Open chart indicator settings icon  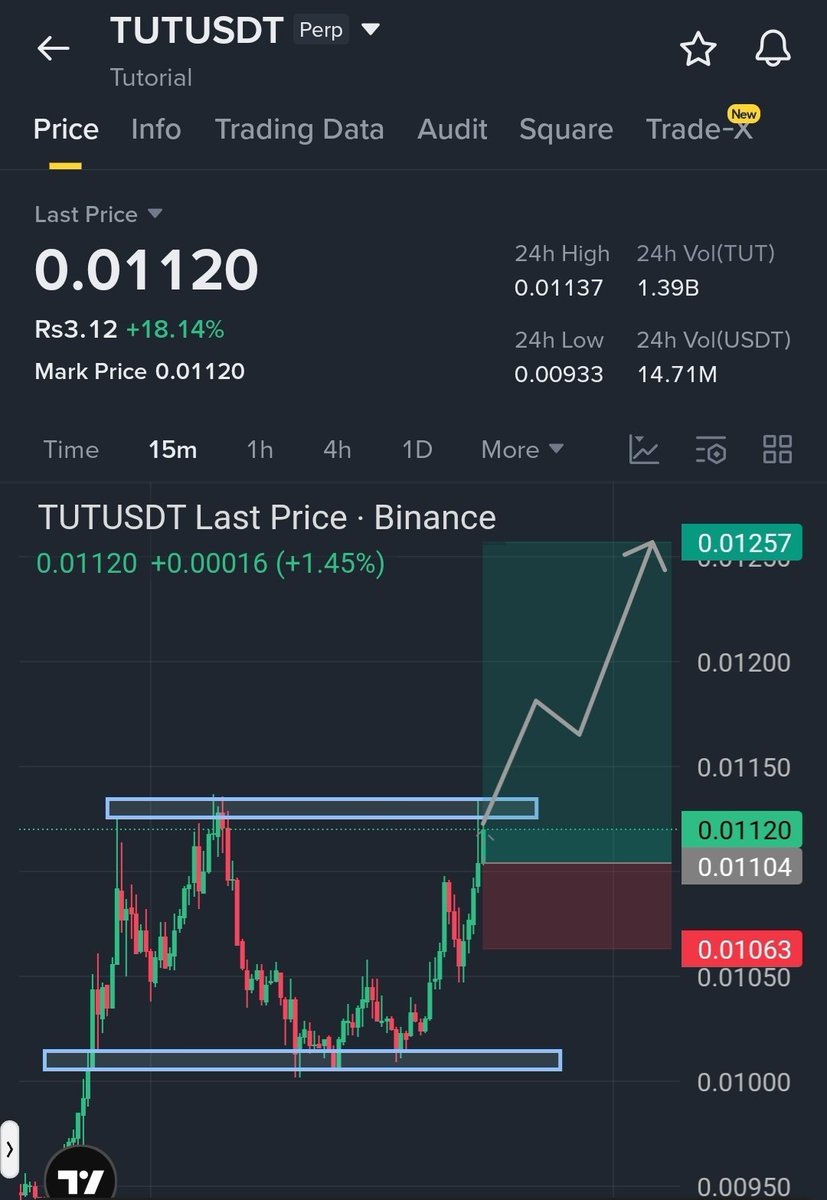pyautogui.click(x=710, y=450)
